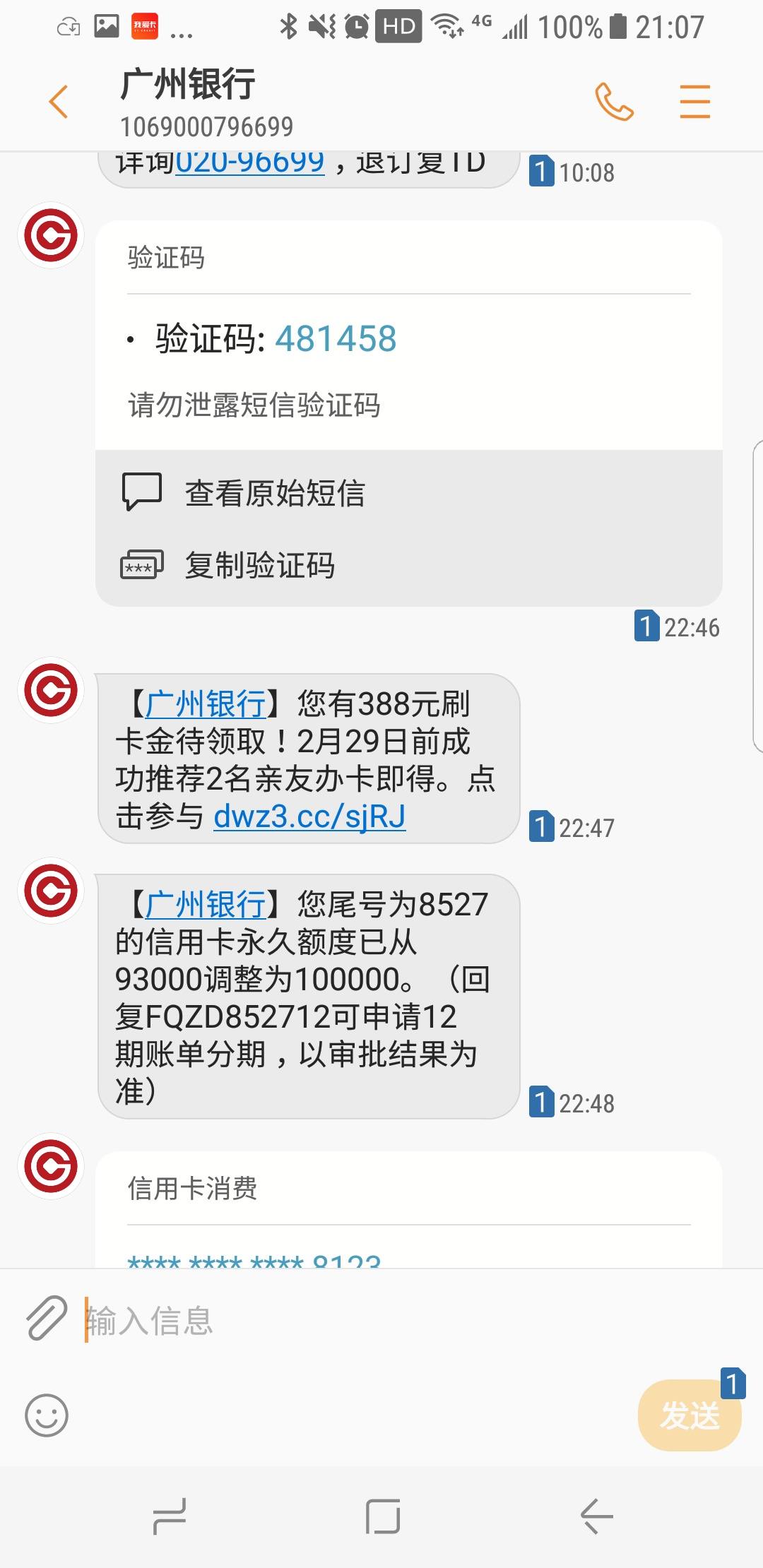Tap the verification code 481458

[x=336, y=338]
